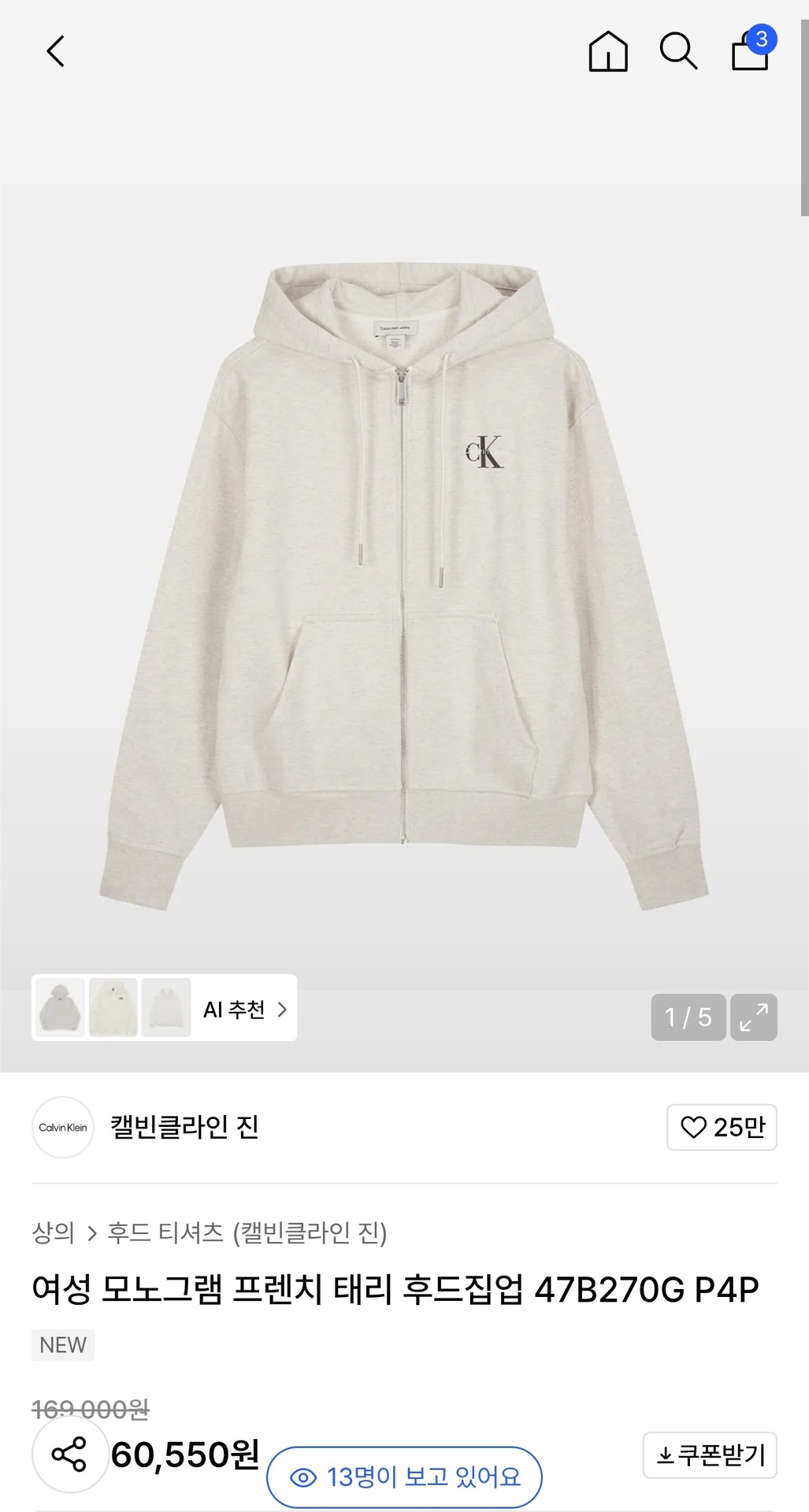Like the brand with the 25만 heart

click(x=722, y=1128)
